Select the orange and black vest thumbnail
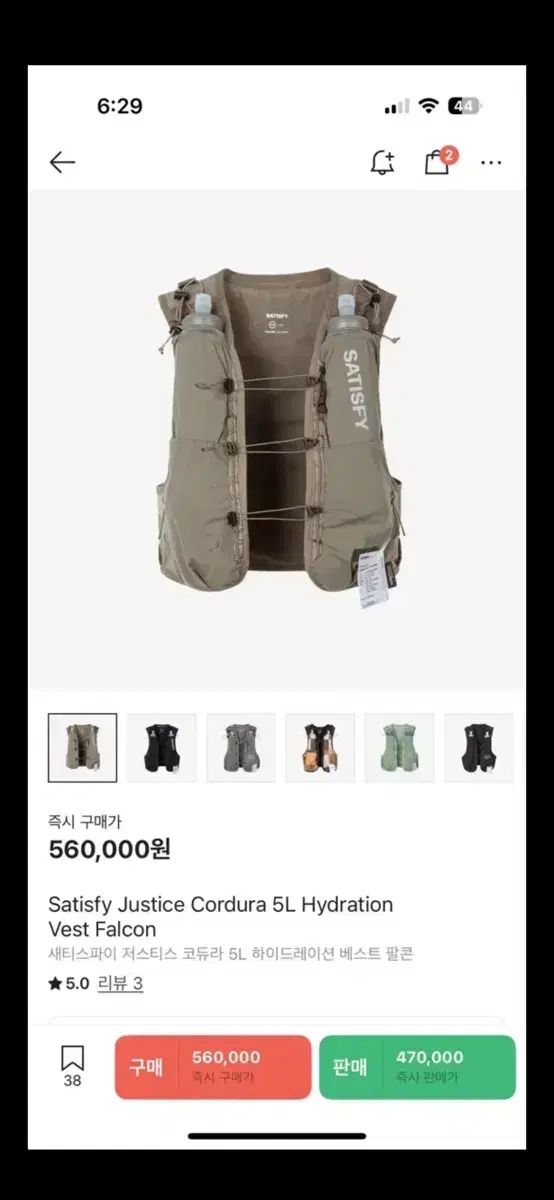The height and width of the screenshot is (1200, 554). pyautogui.click(x=320, y=747)
